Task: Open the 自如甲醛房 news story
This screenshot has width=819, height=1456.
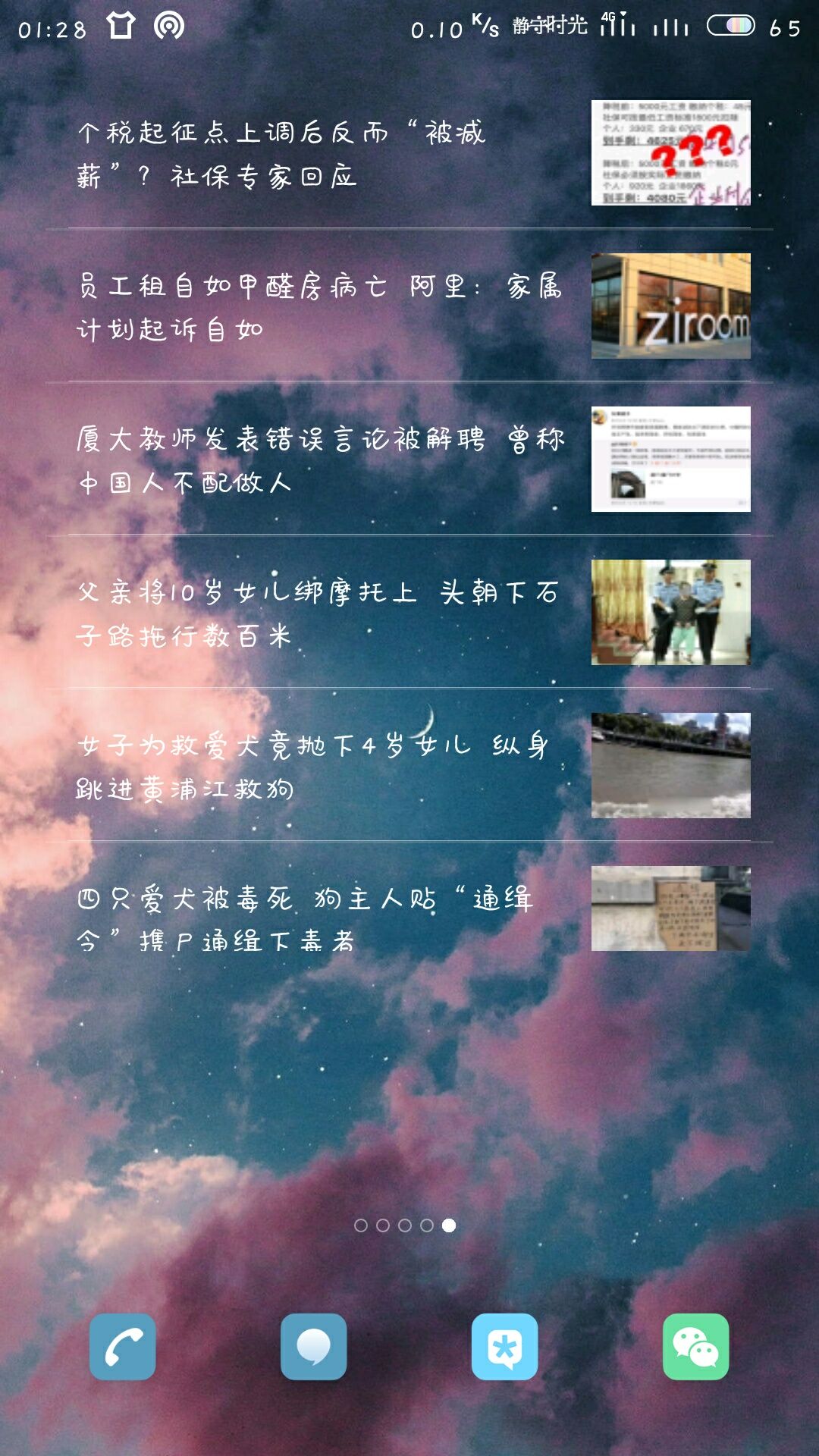Action: click(x=409, y=306)
